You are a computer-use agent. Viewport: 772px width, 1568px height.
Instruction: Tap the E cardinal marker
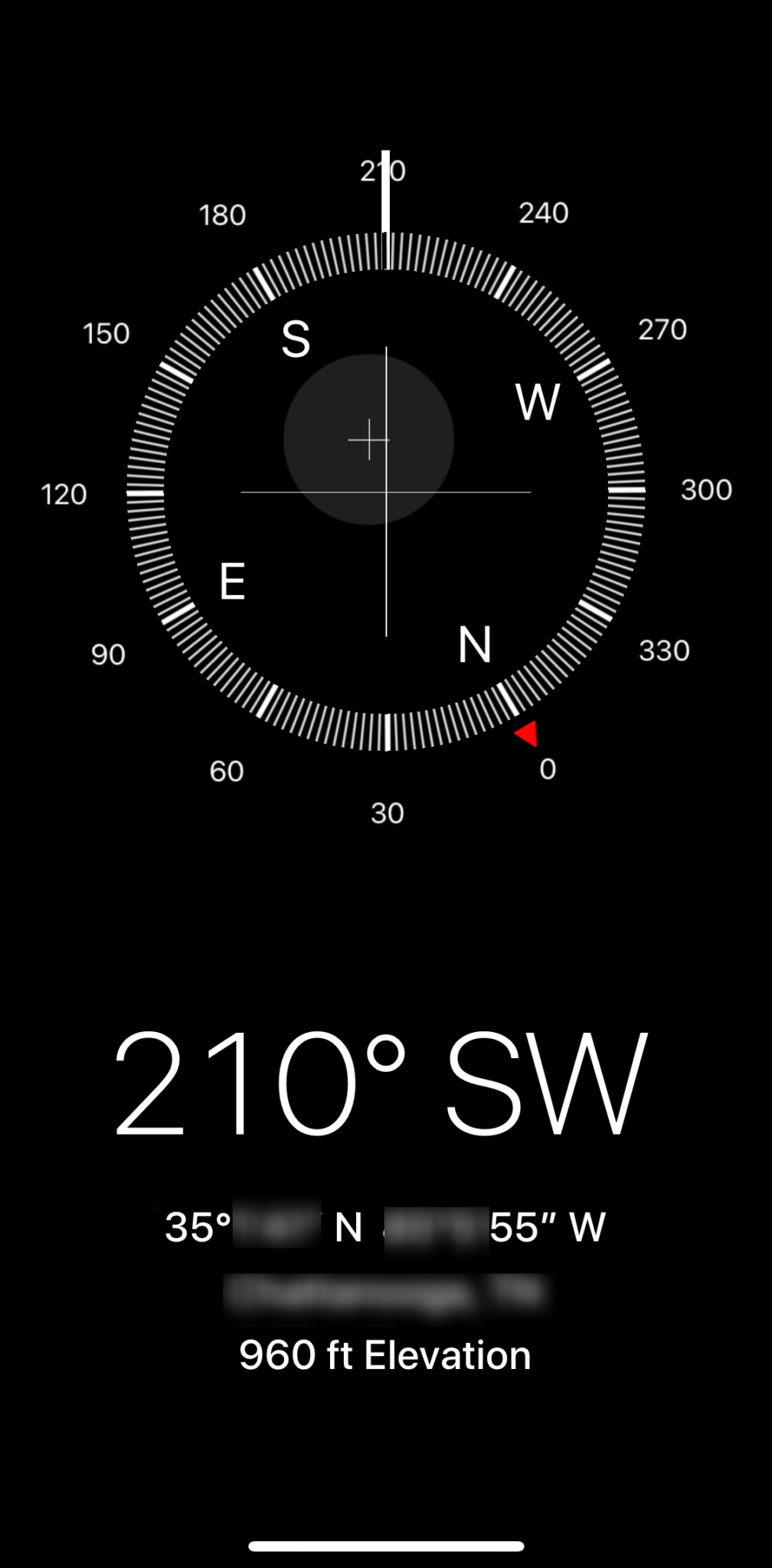(x=232, y=582)
